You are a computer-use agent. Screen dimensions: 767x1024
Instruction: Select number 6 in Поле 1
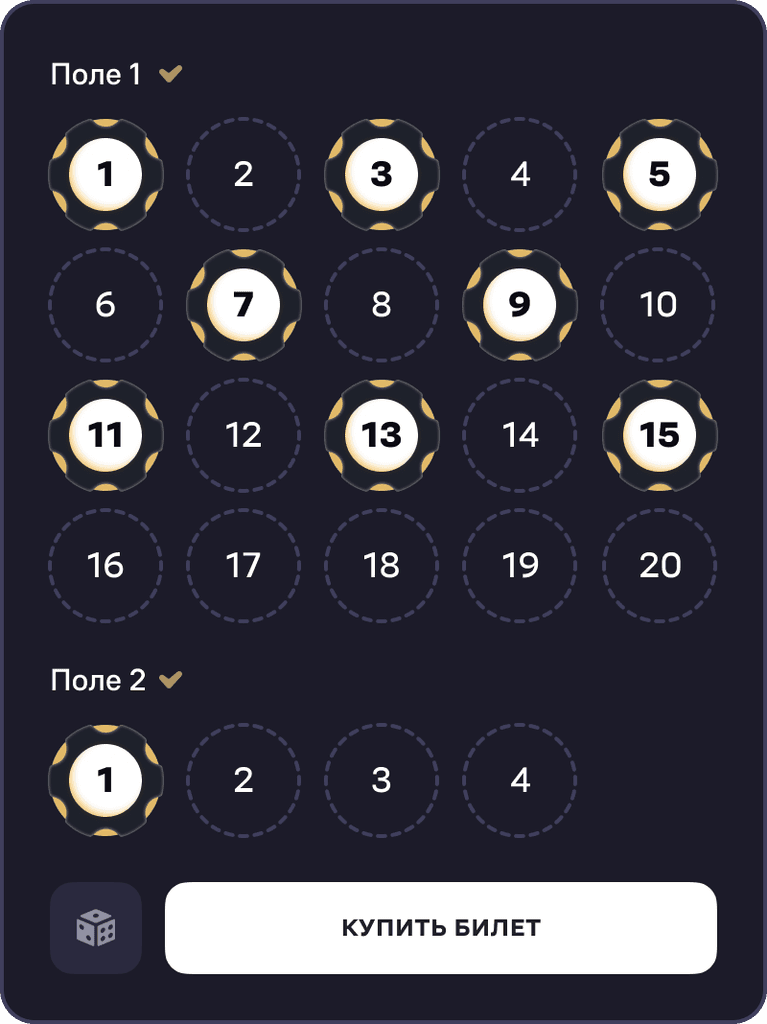(x=106, y=305)
